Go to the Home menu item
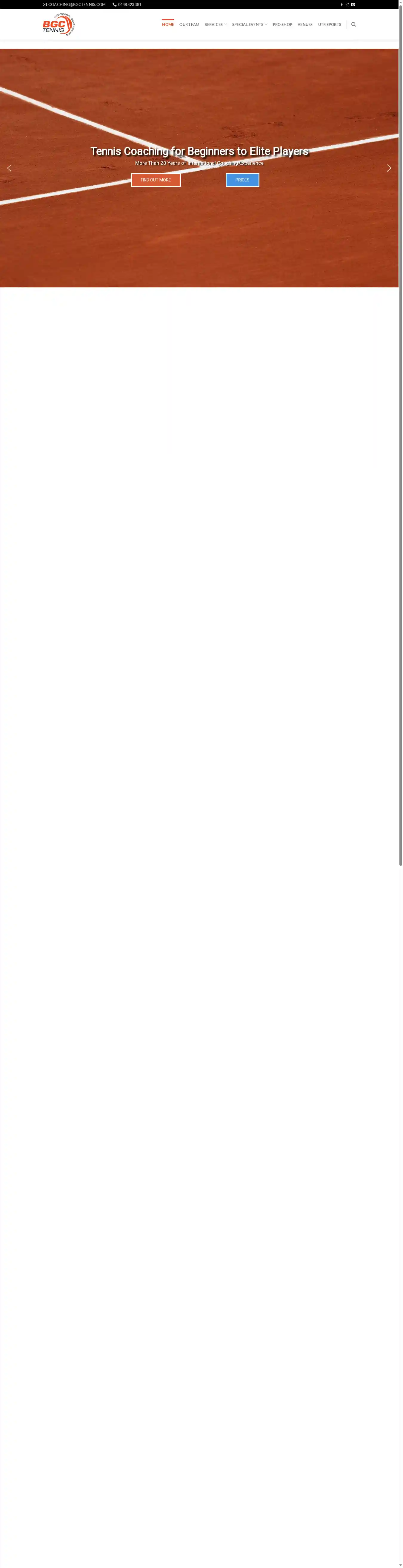This screenshot has width=403, height=1568. 168,24
